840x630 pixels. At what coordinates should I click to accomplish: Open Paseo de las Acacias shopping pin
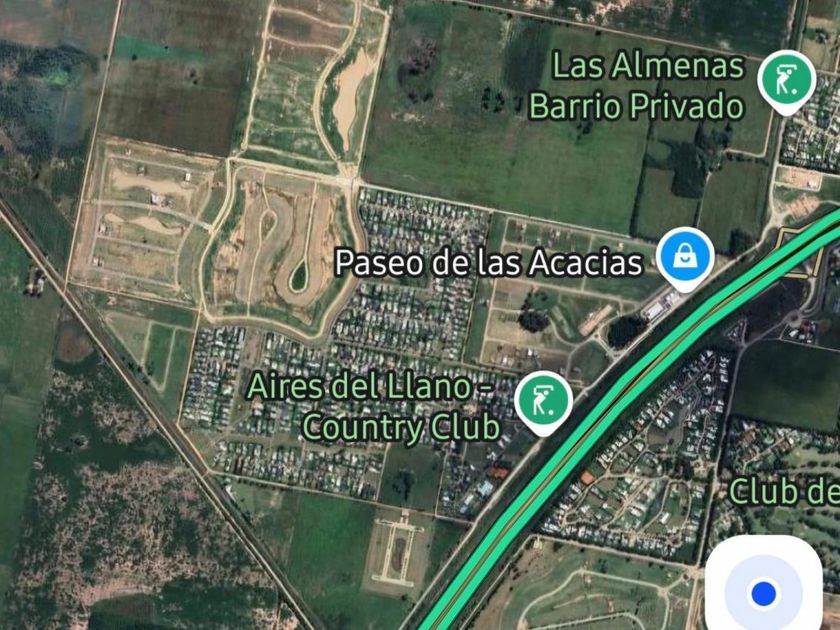(685, 259)
